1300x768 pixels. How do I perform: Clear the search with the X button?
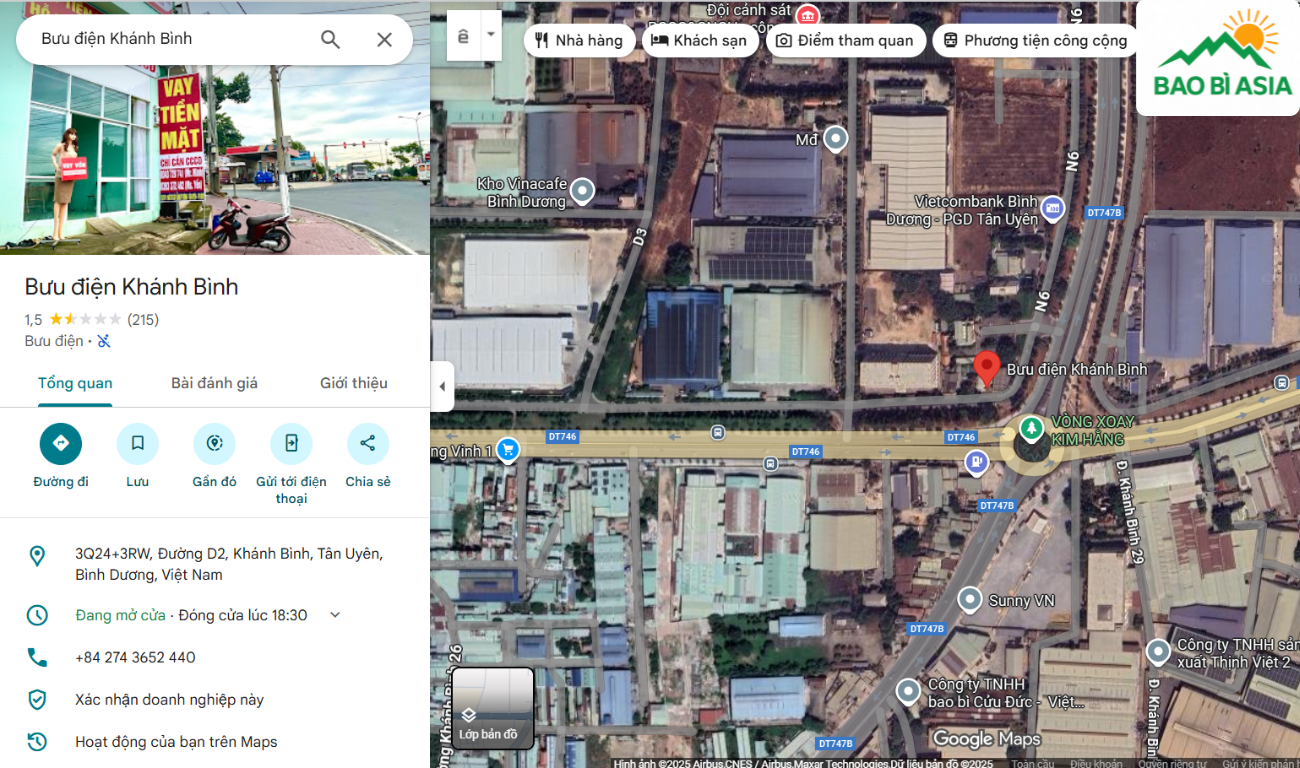pyautogui.click(x=384, y=39)
